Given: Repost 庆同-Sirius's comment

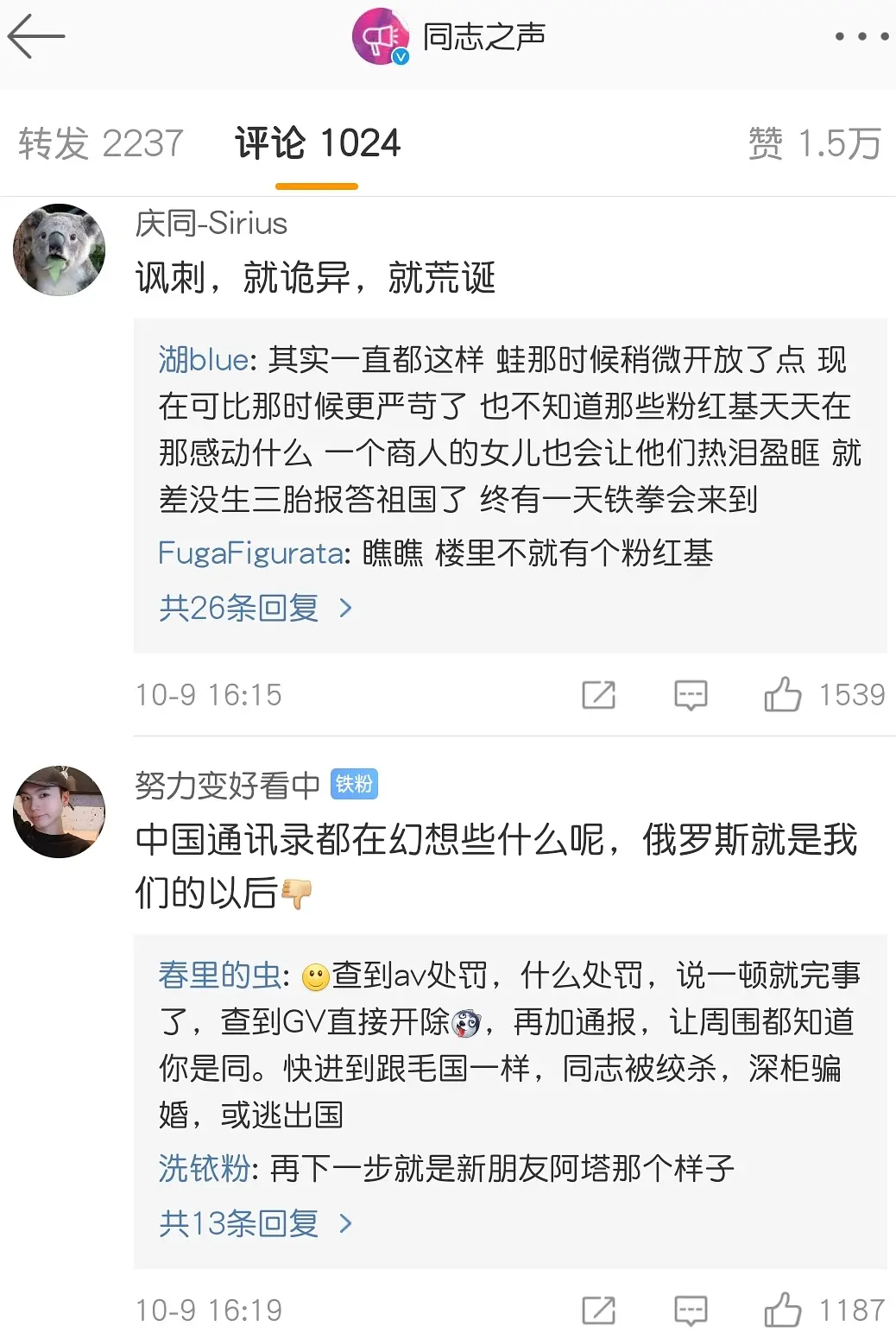Looking at the screenshot, I should coord(598,695).
